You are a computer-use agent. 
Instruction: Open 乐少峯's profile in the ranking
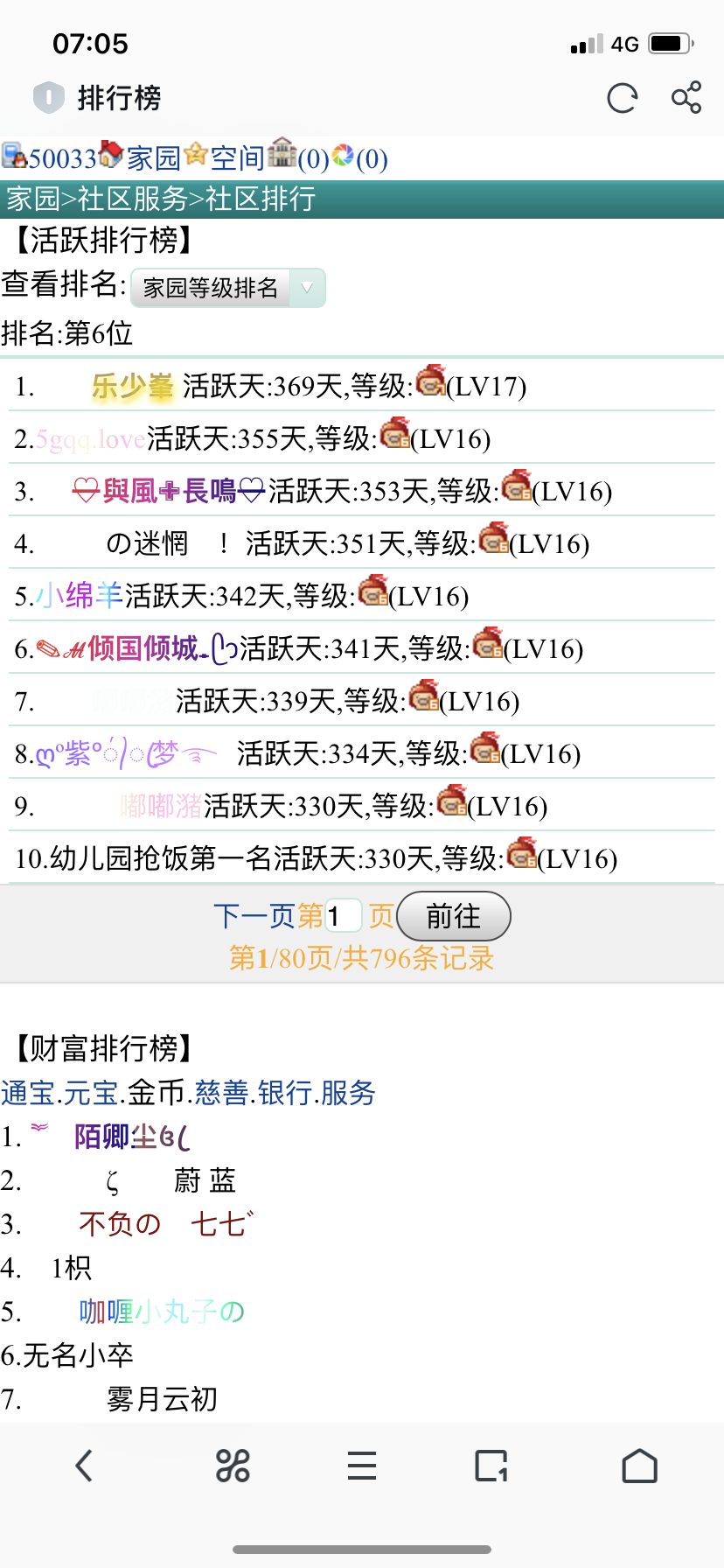tap(132, 386)
